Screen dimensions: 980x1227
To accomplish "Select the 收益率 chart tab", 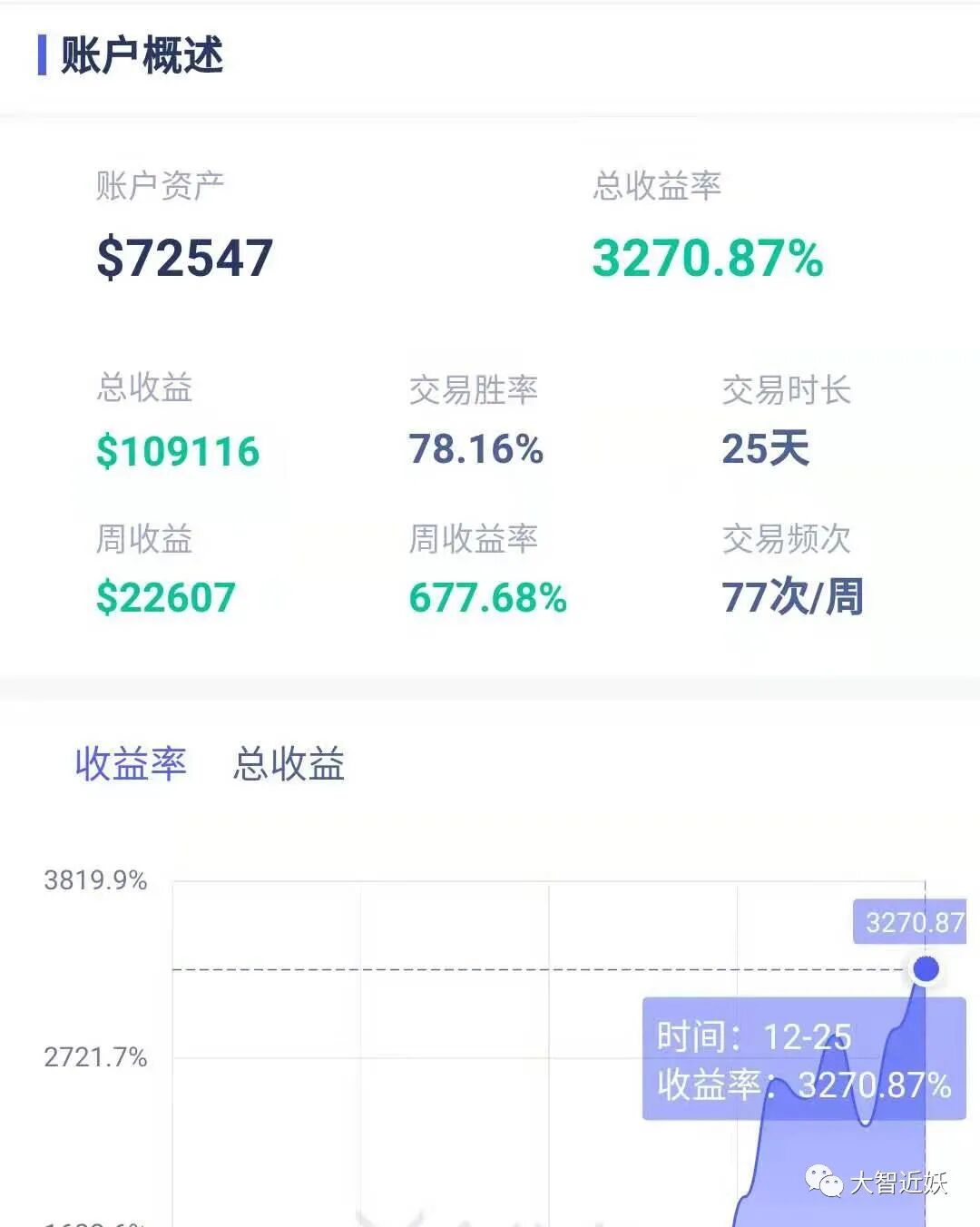I will (131, 763).
